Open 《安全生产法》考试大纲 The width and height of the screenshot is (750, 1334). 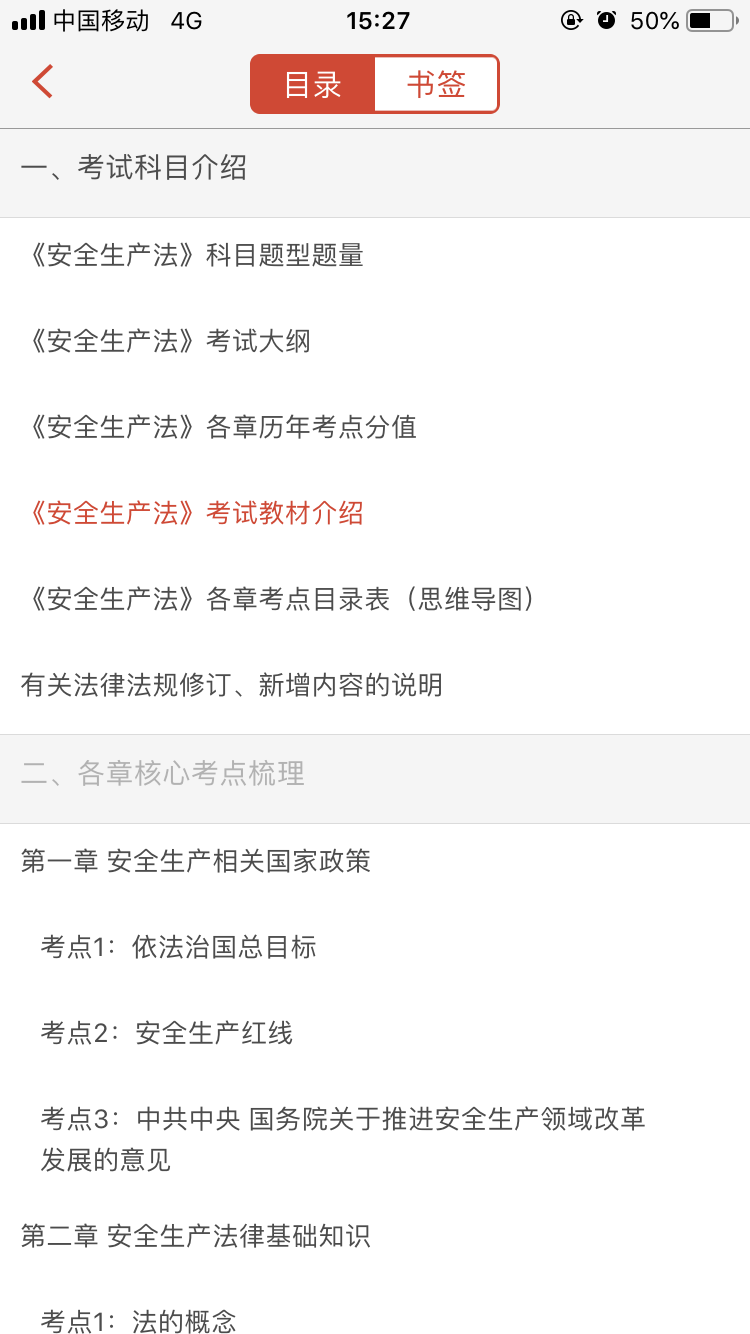pos(167,342)
